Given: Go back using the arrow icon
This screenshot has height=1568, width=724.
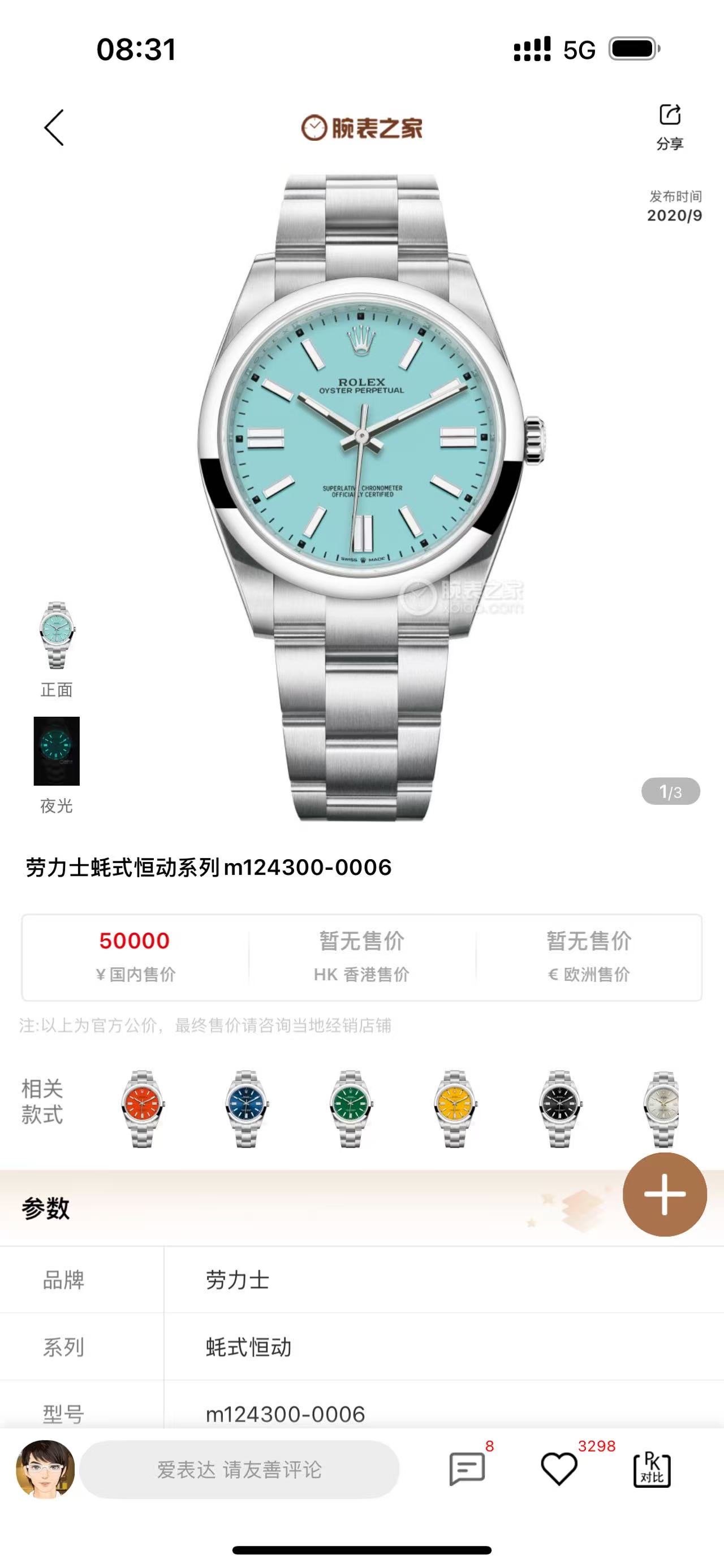Looking at the screenshot, I should (54, 128).
